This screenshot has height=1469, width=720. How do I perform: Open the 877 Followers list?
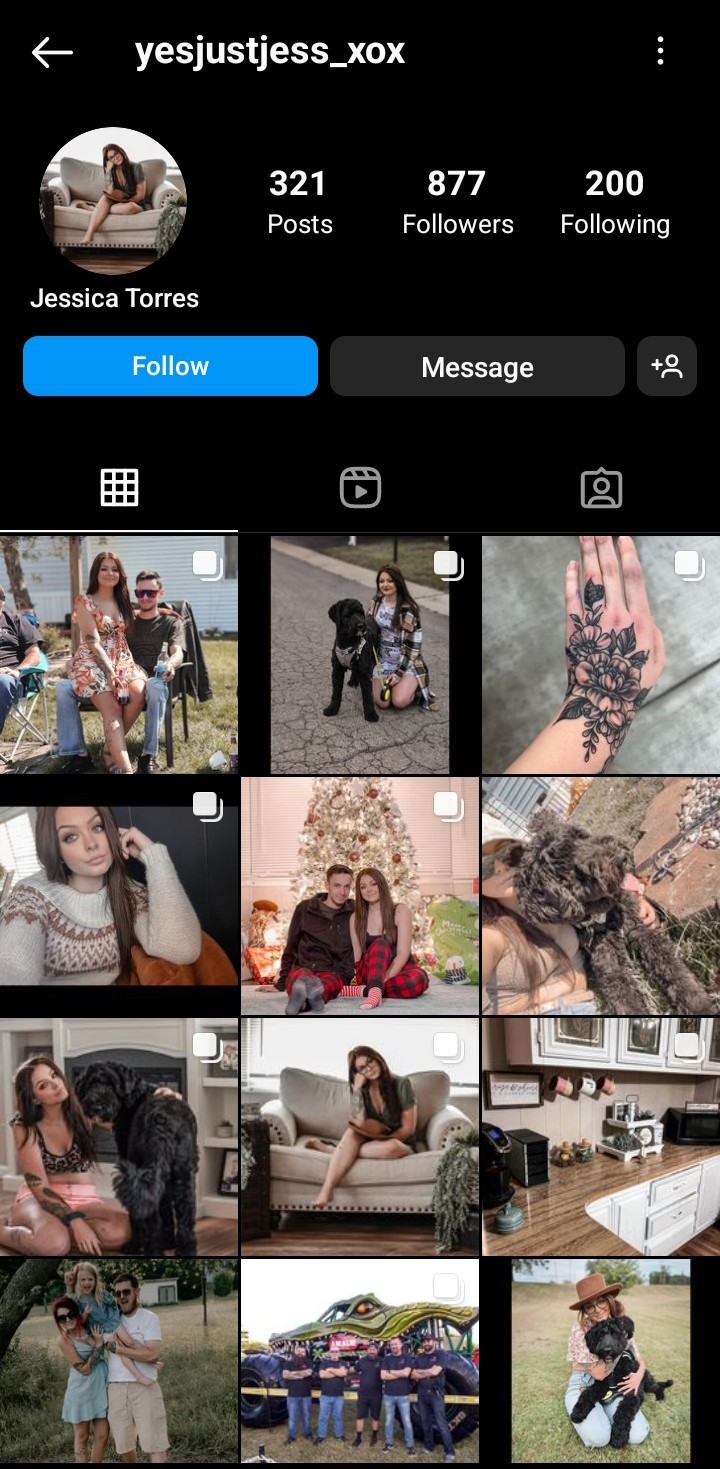[x=457, y=201]
